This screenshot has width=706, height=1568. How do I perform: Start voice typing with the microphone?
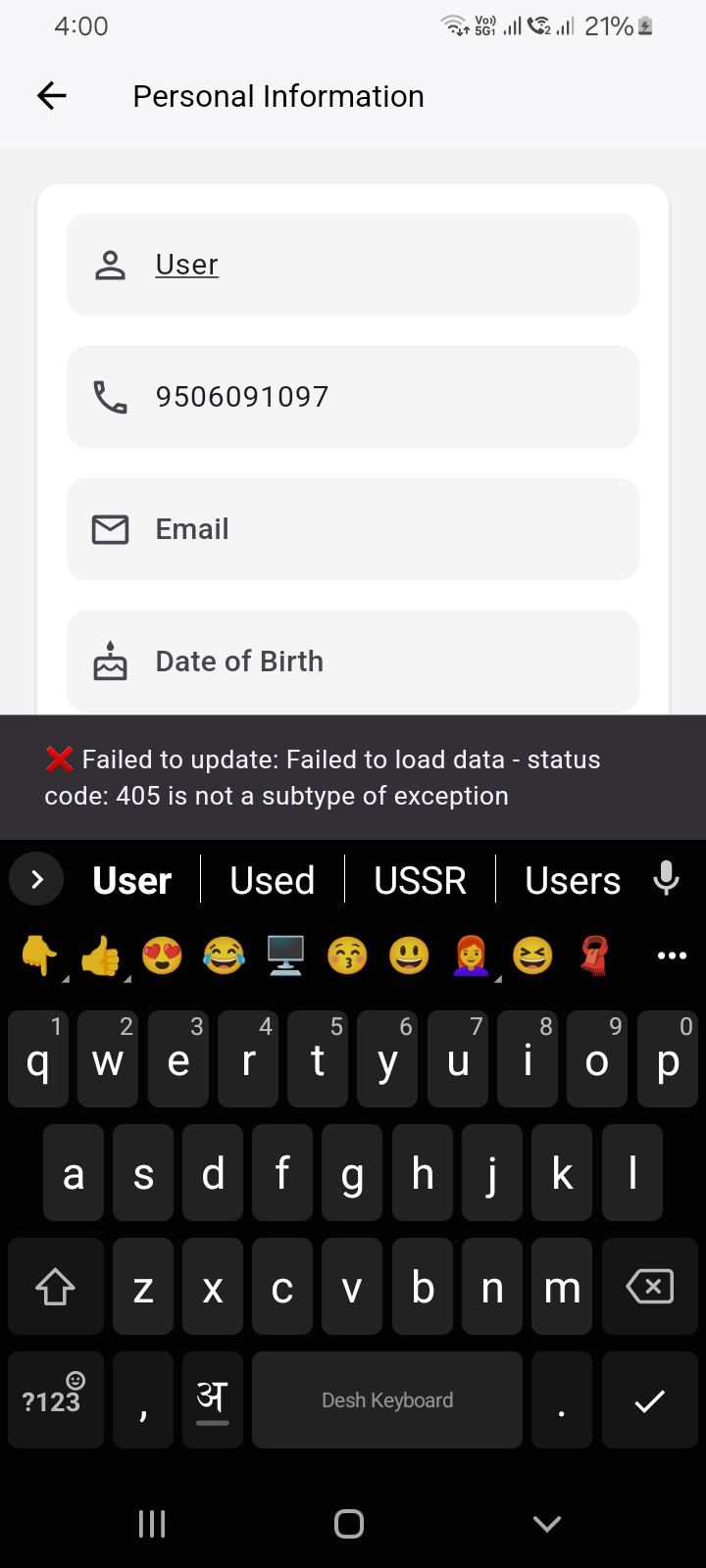pos(667,878)
